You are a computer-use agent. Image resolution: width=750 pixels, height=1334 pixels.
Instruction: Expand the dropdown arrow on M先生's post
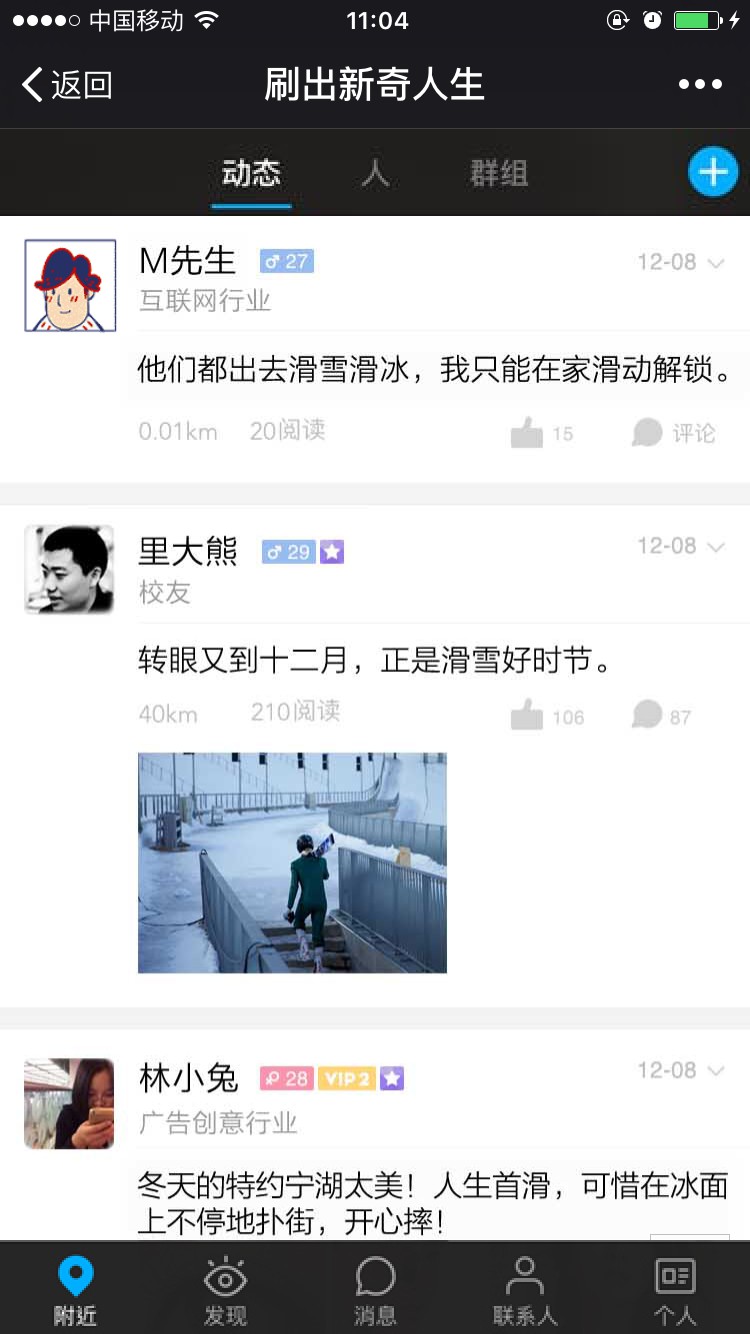[716, 263]
